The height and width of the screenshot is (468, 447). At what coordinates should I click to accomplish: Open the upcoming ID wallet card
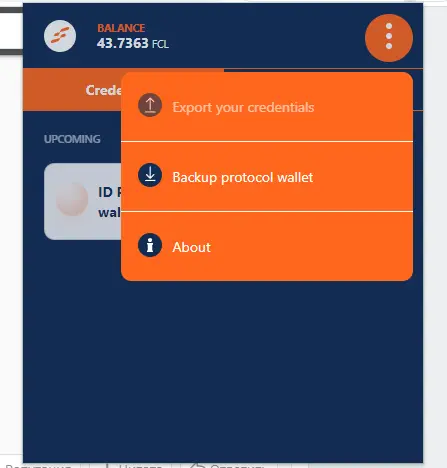coord(83,201)
